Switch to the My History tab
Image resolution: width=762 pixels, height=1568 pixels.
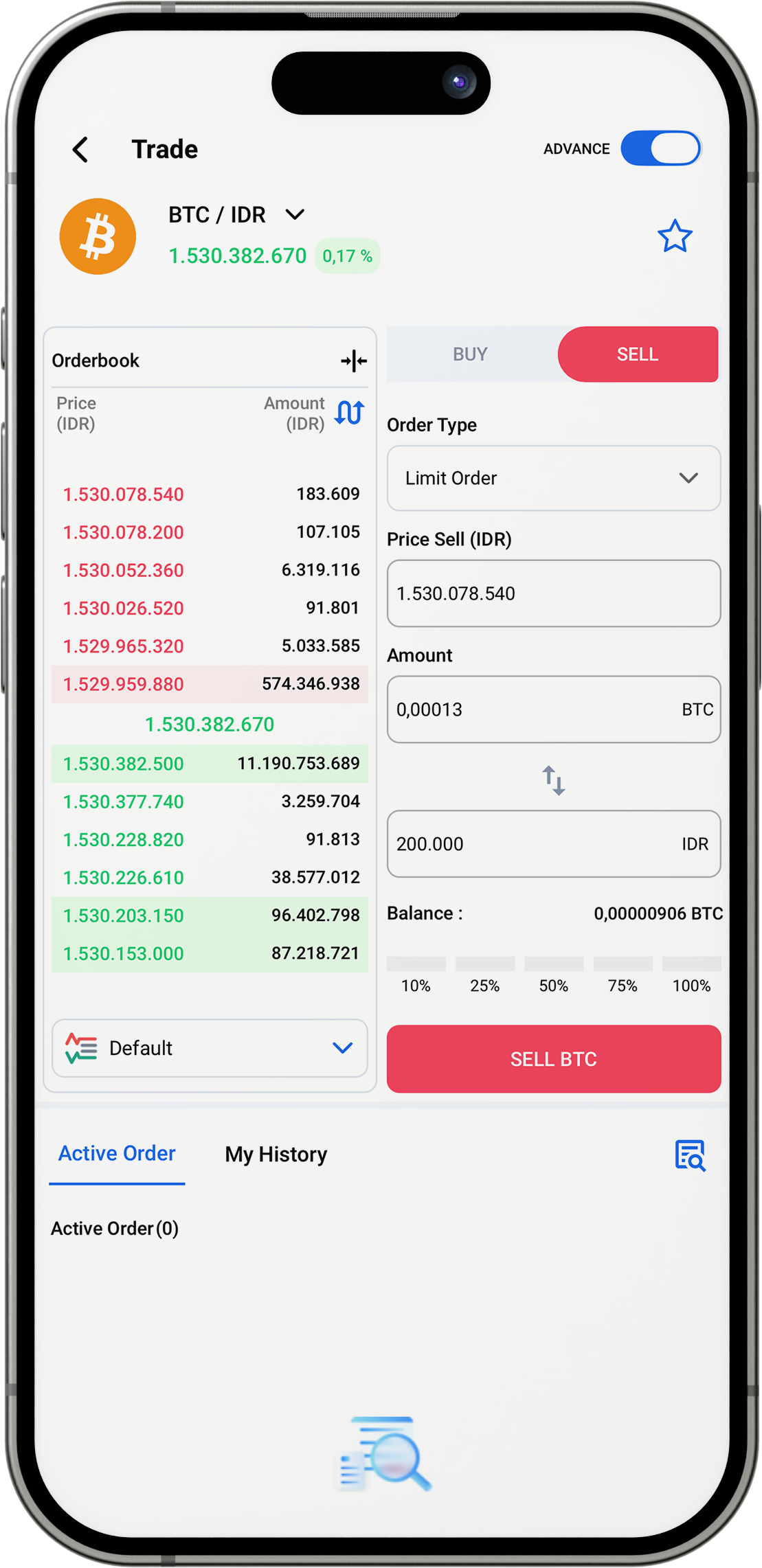(x=276, y=1155)
